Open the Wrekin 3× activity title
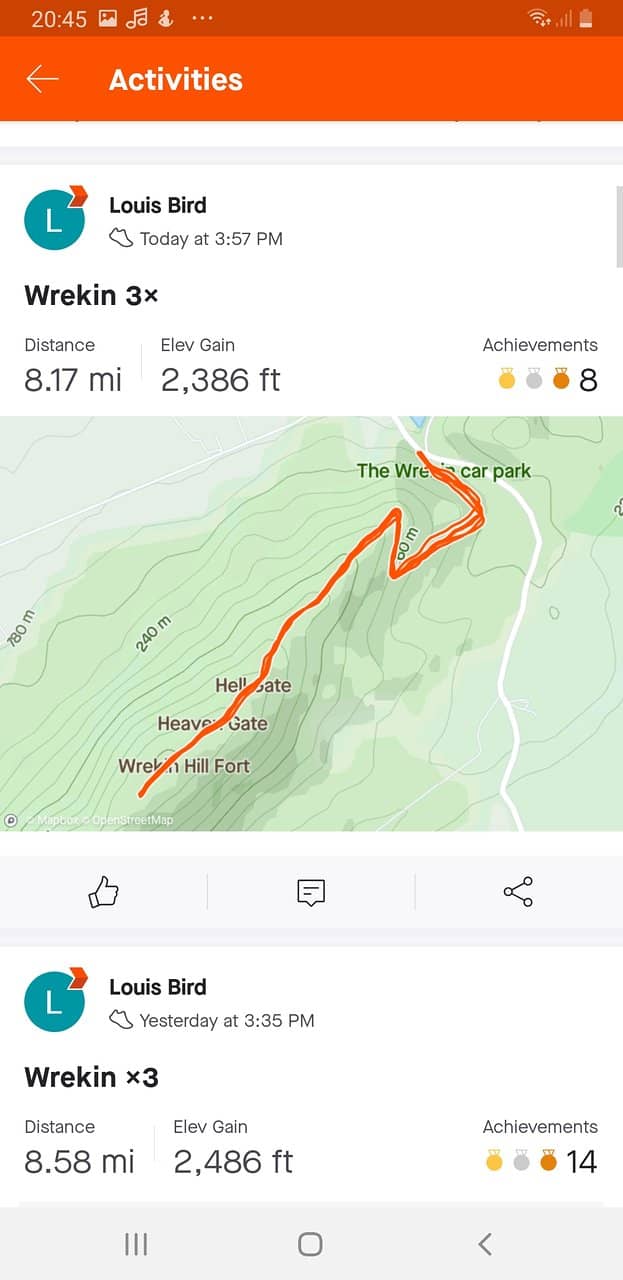Viewport: 623px width, 1280px height. point(92,296)
